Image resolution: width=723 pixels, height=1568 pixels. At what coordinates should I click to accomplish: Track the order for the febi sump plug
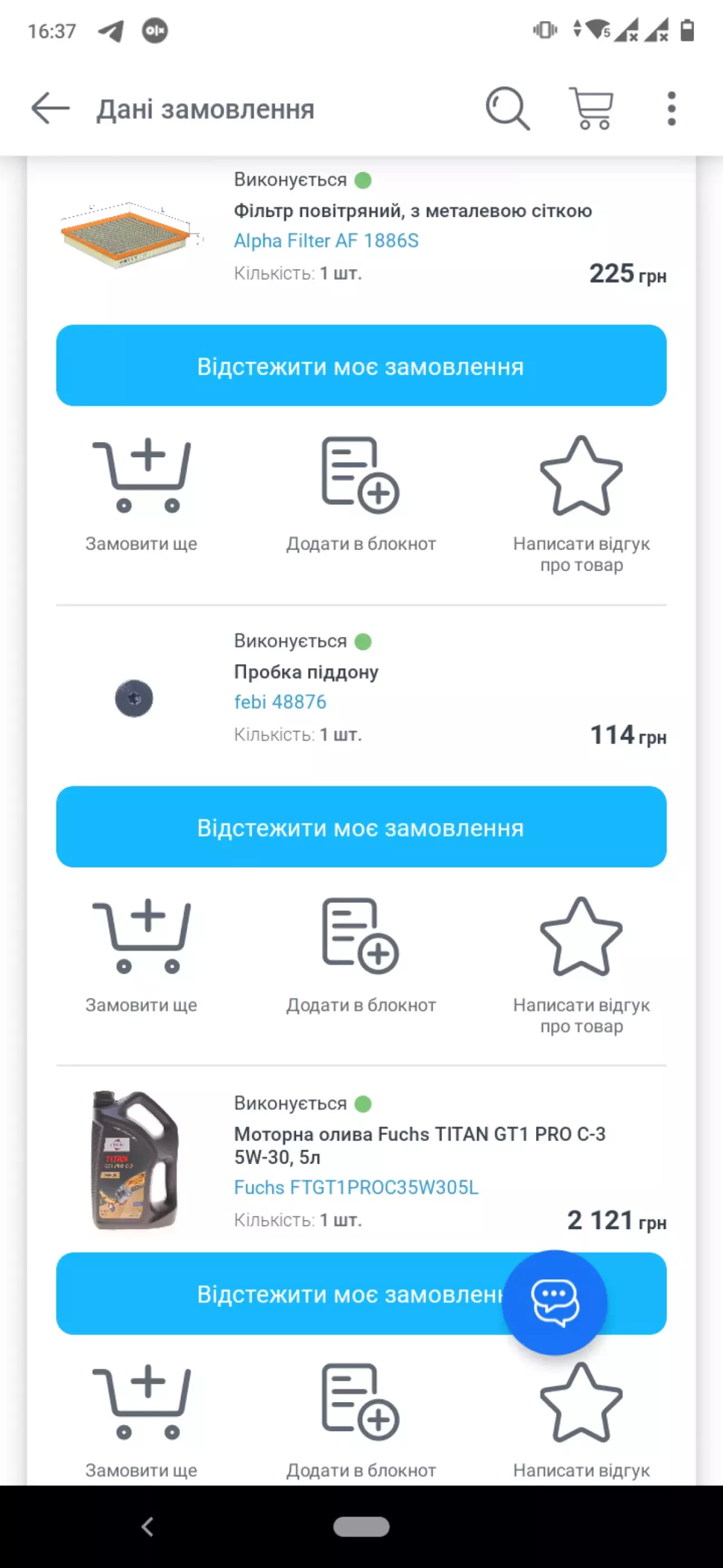click(x=361, y=827)
